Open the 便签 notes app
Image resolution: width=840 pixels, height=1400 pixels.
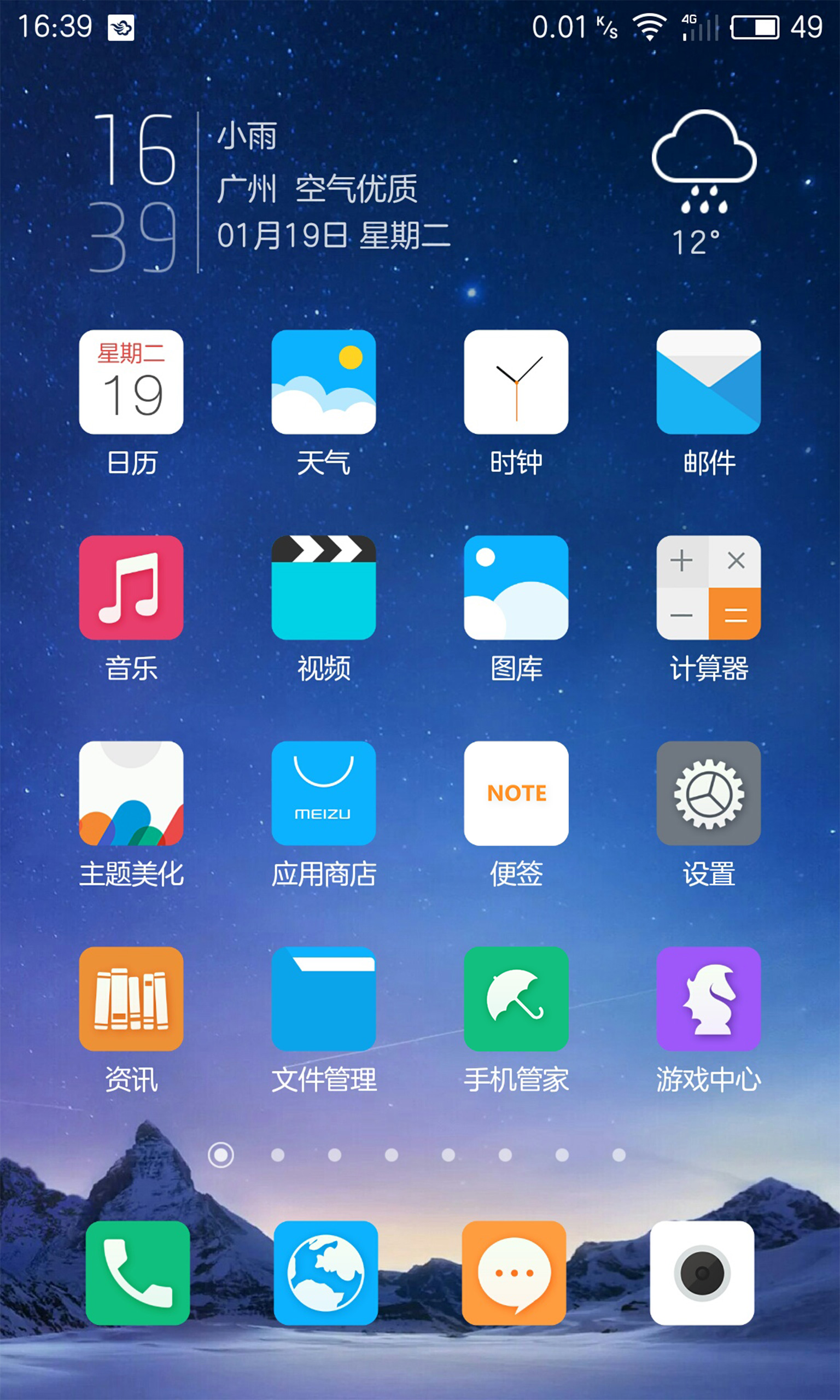click(x=516, y=793)
